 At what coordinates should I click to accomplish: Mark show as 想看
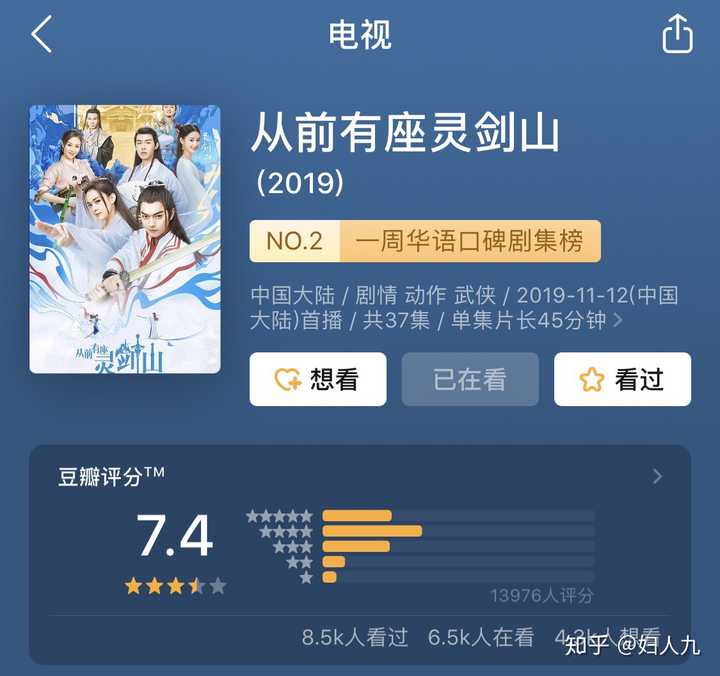click(x=318, y=379)
